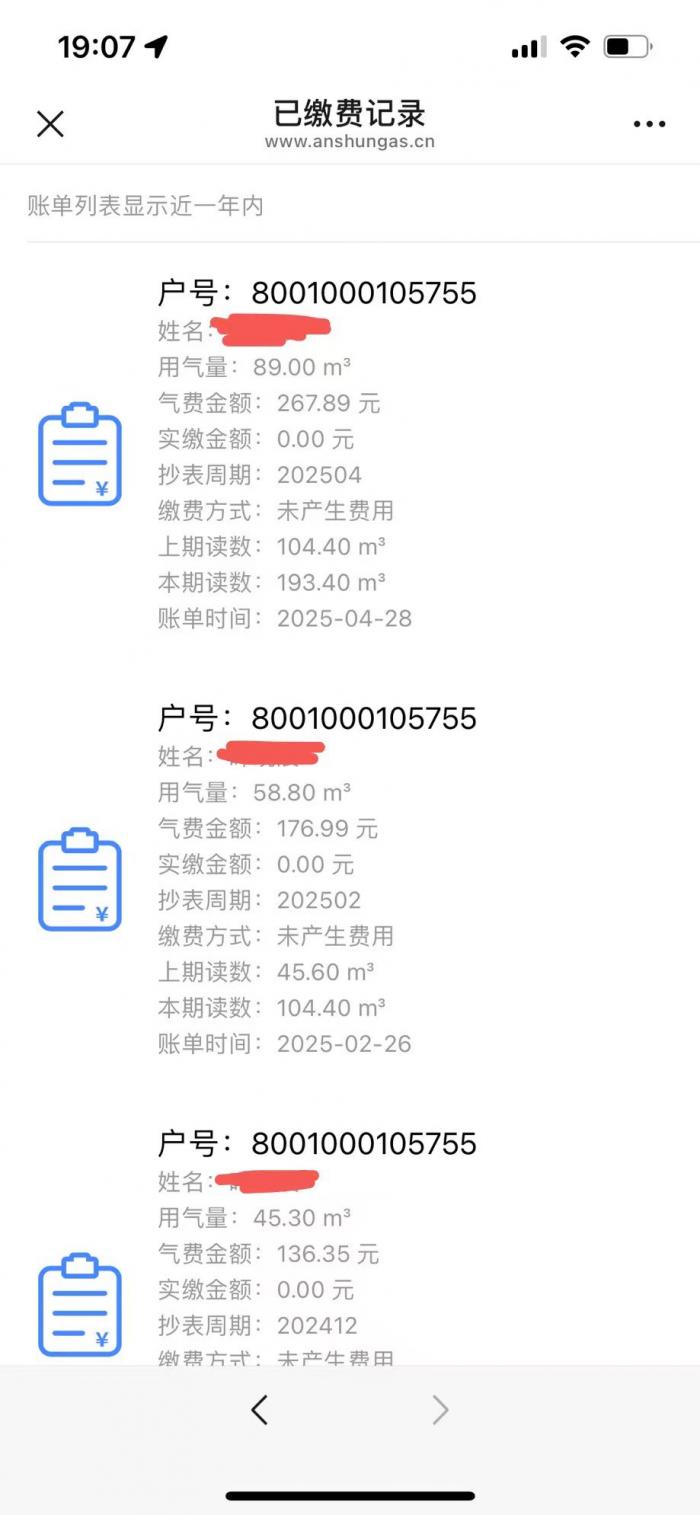Close the 已缴费记录 page
Image resolution: width=700 pixels, height=1515 pixels.
pyautogui.click(x=50, y=124)
